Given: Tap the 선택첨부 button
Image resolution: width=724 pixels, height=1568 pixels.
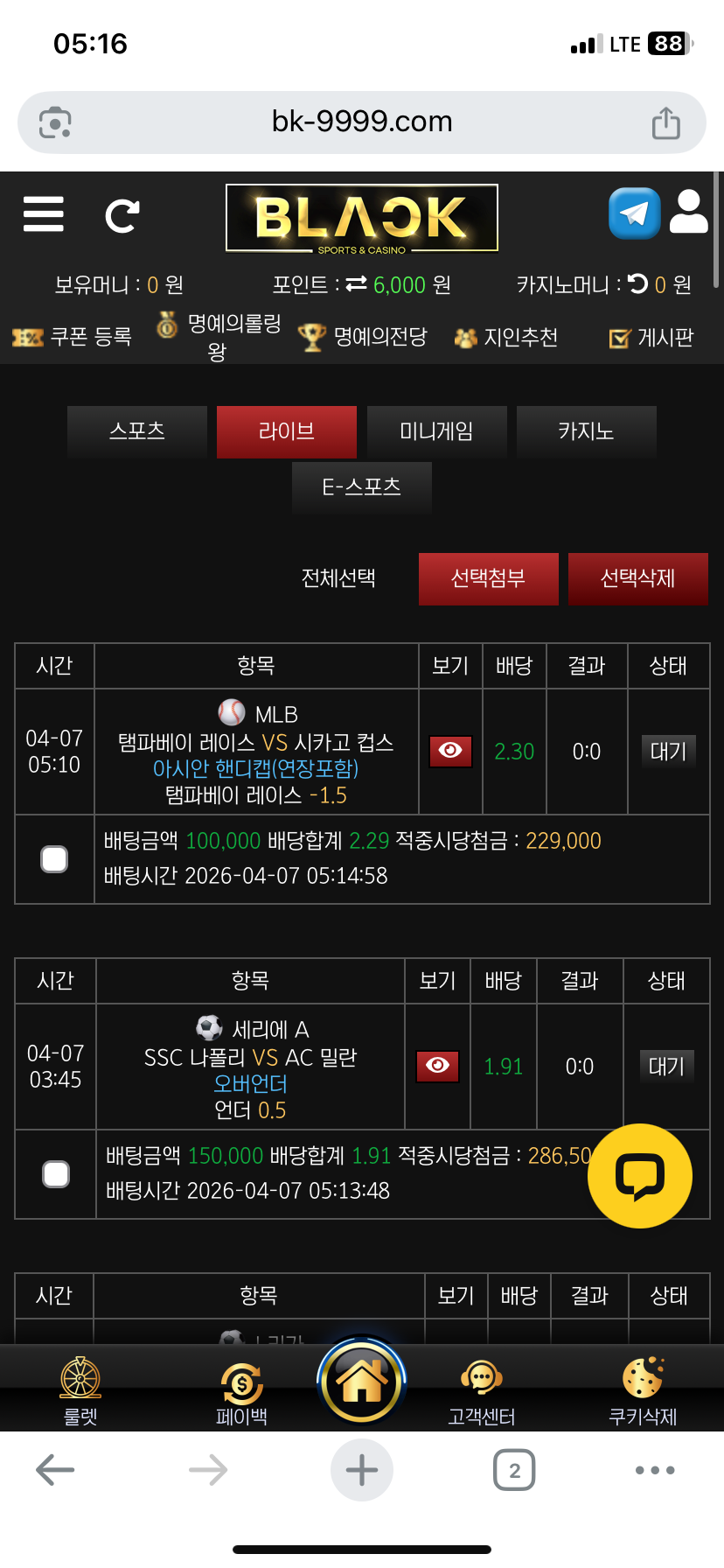Looking at the screenshot, I should 488,578.
